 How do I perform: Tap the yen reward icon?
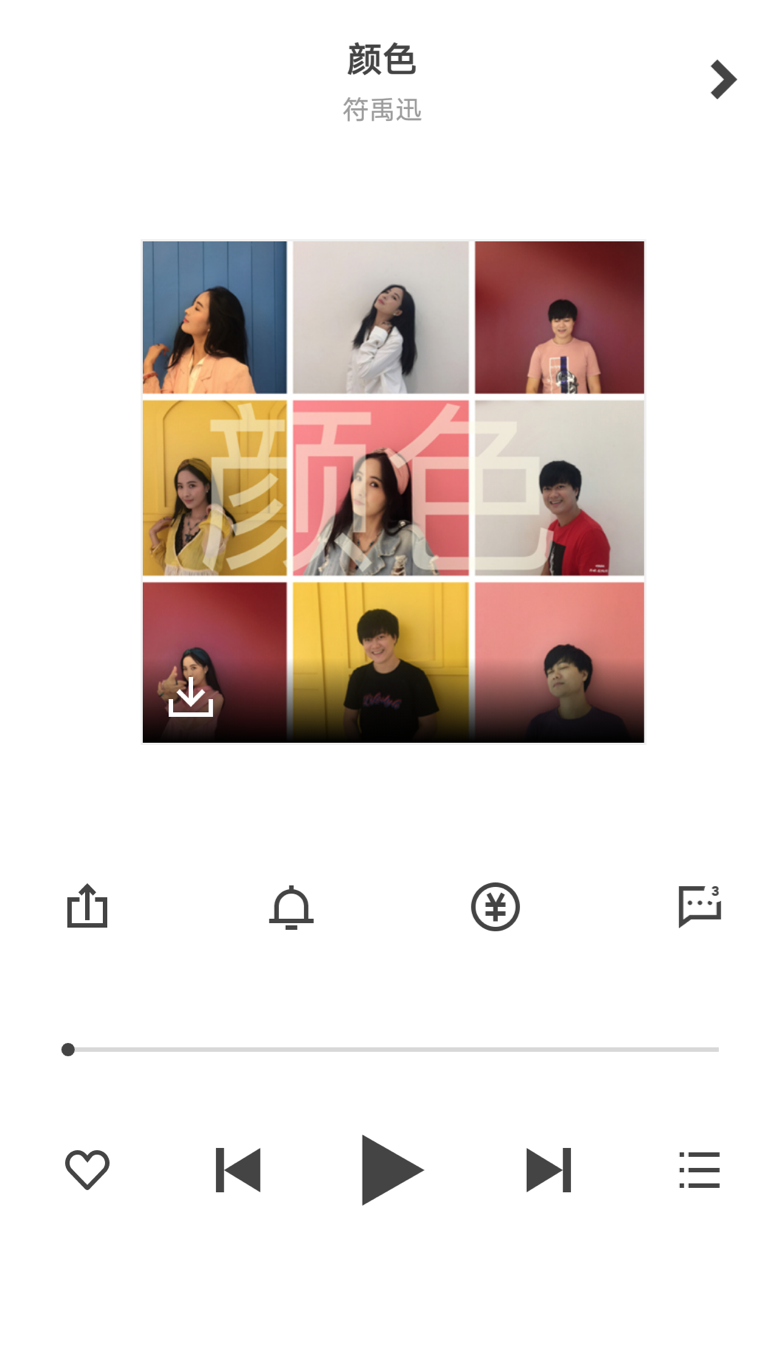click(495, 907)
